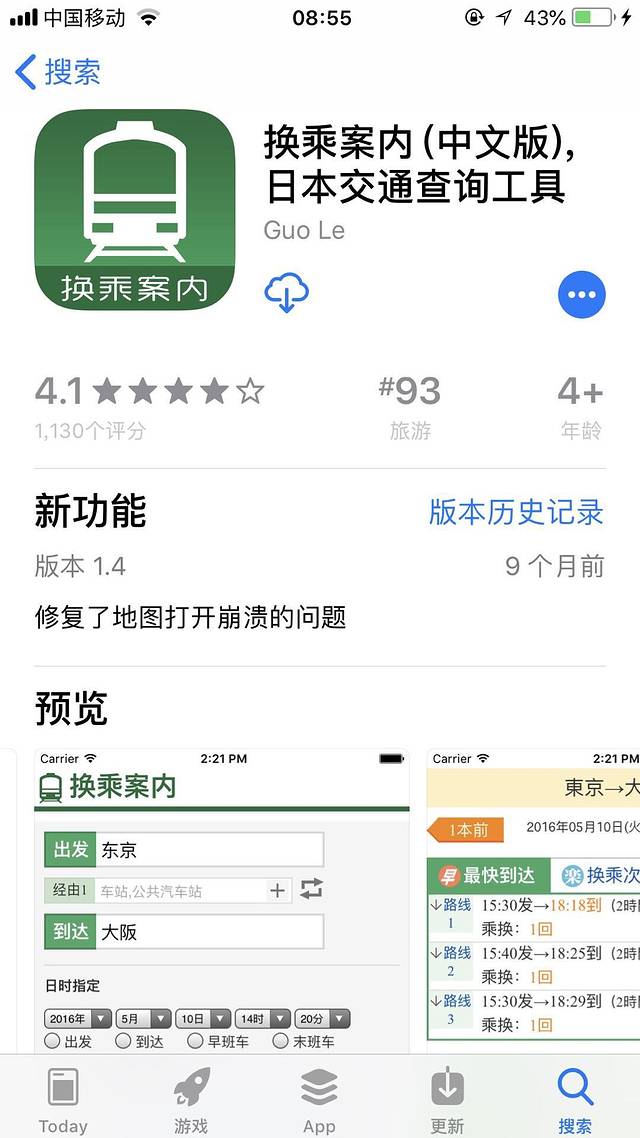Switch to the 游戏 tab
Screen dimensions: 640x1138
pos(191,1097)
